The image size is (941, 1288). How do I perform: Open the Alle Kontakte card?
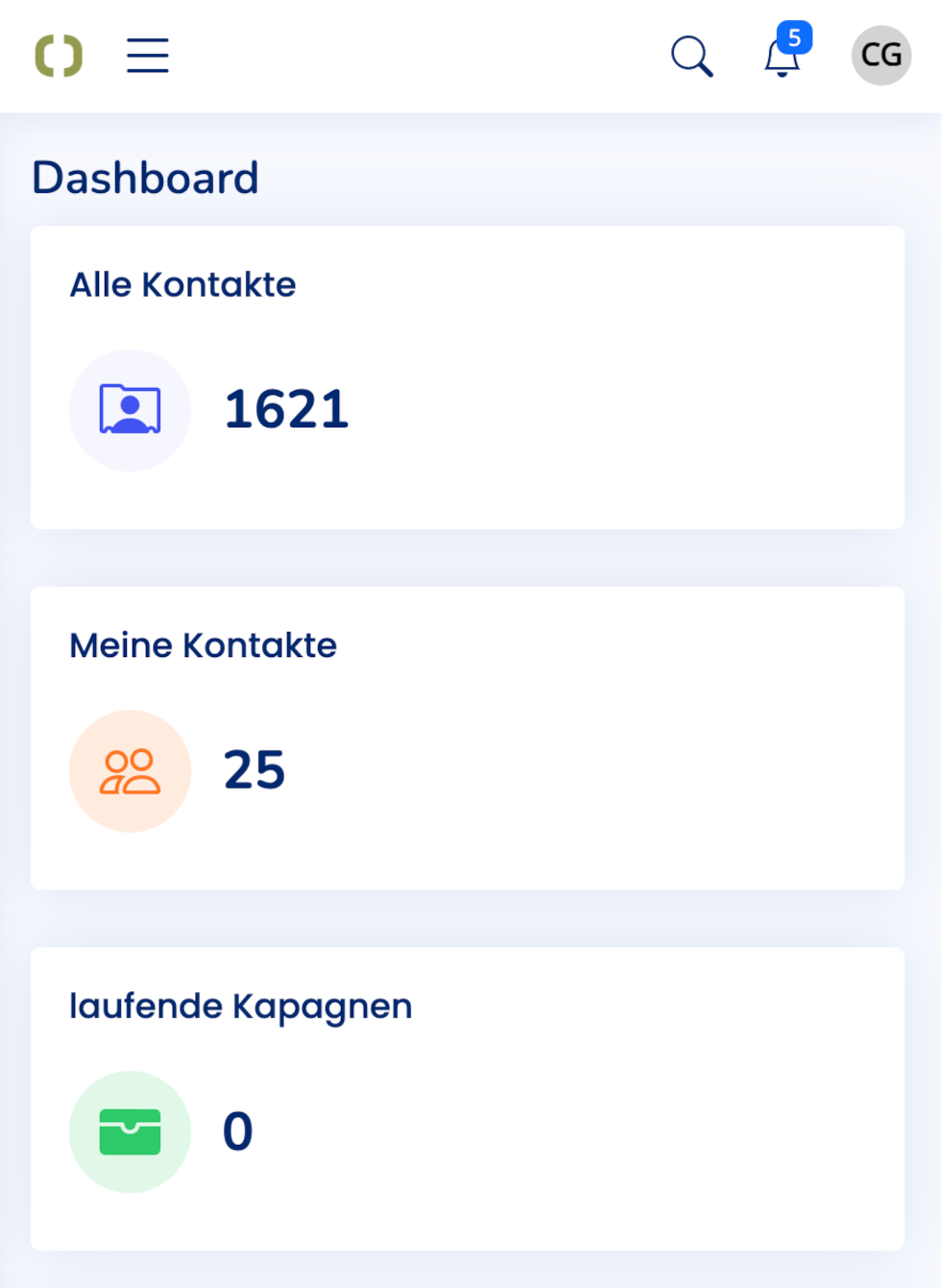click(x=468, y=377)
